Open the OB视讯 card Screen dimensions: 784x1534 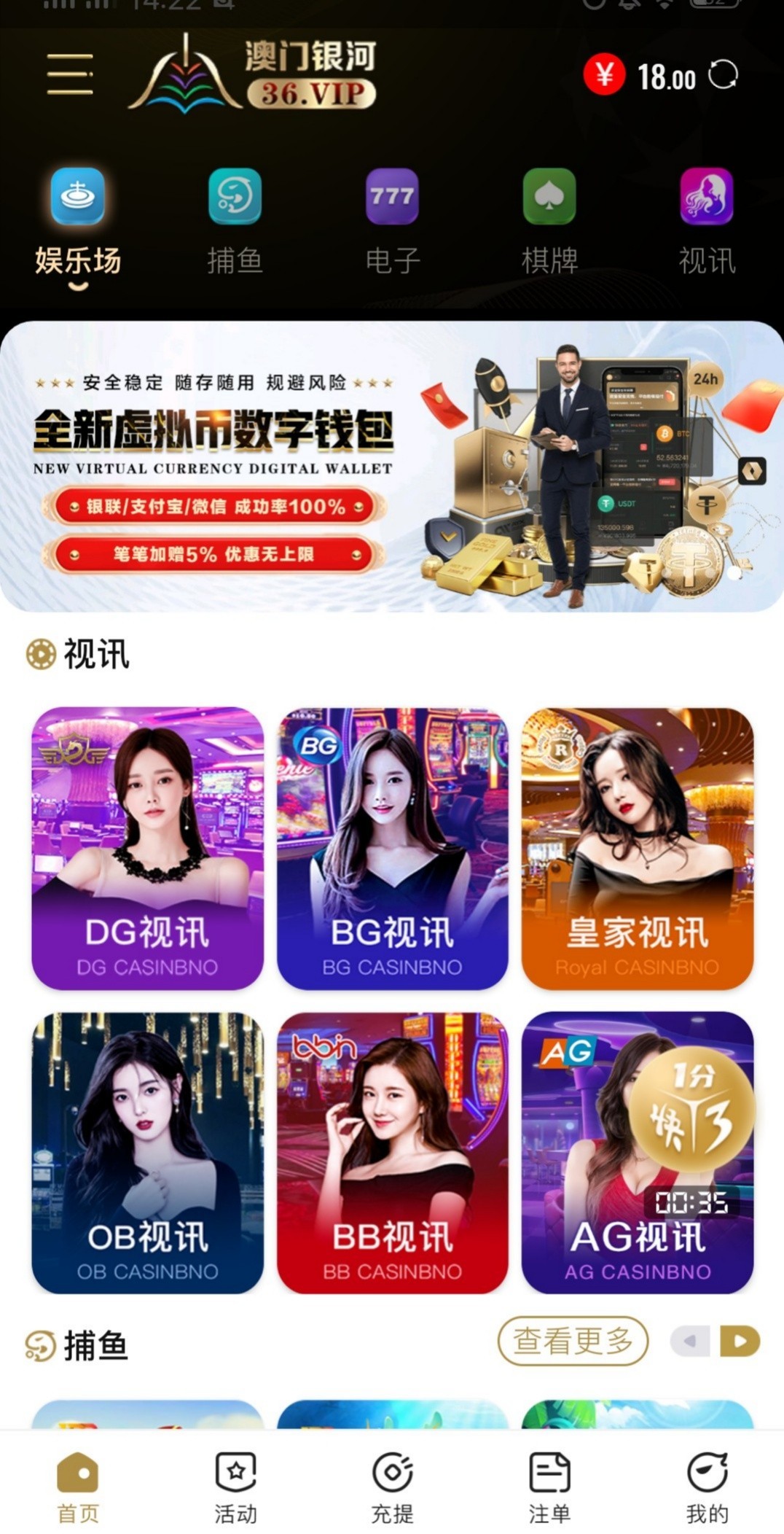(x=147, y=1152)
